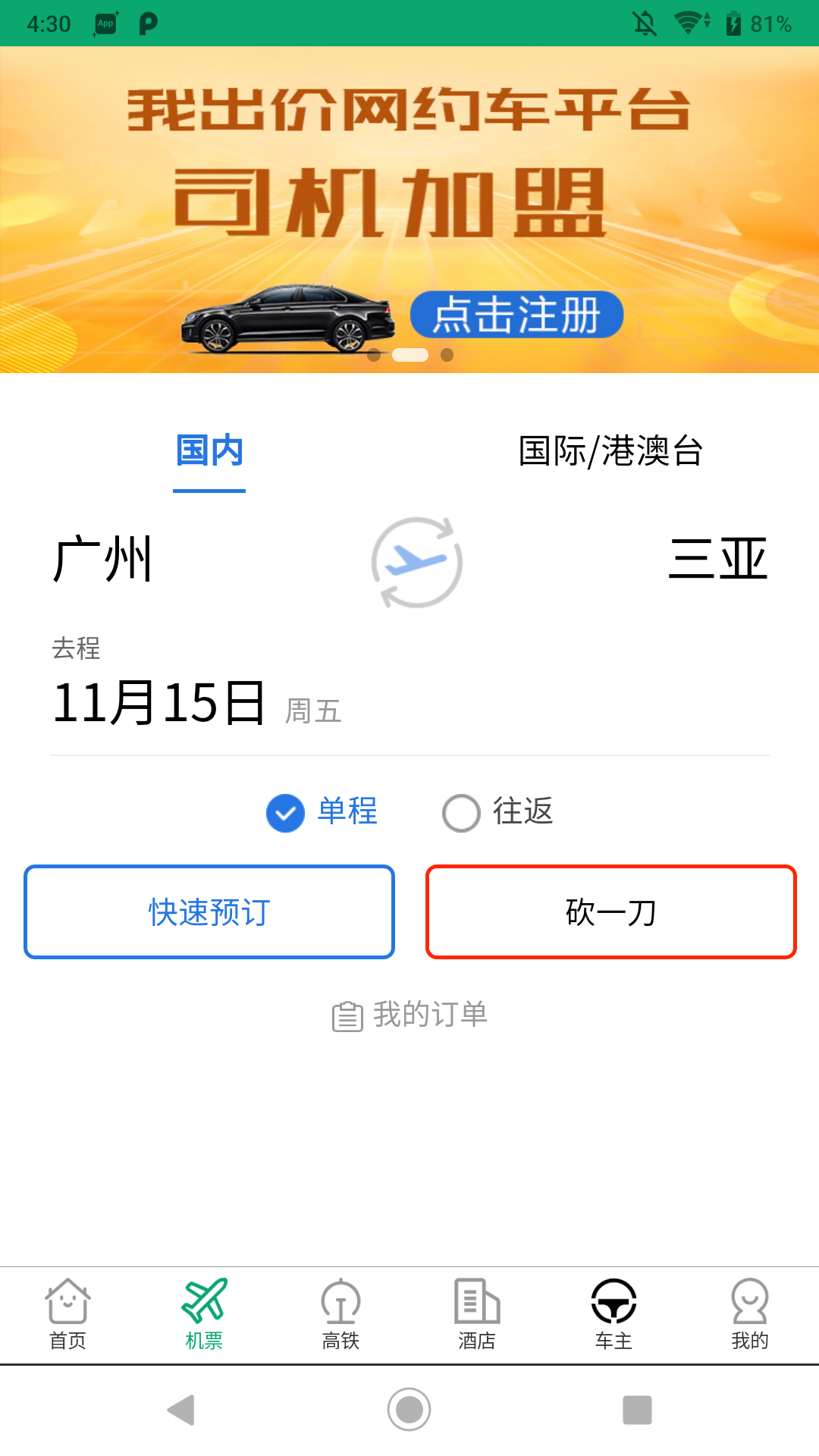
Task: Tap the 砍一刀 bargain button
Action: tap(610, 912)
